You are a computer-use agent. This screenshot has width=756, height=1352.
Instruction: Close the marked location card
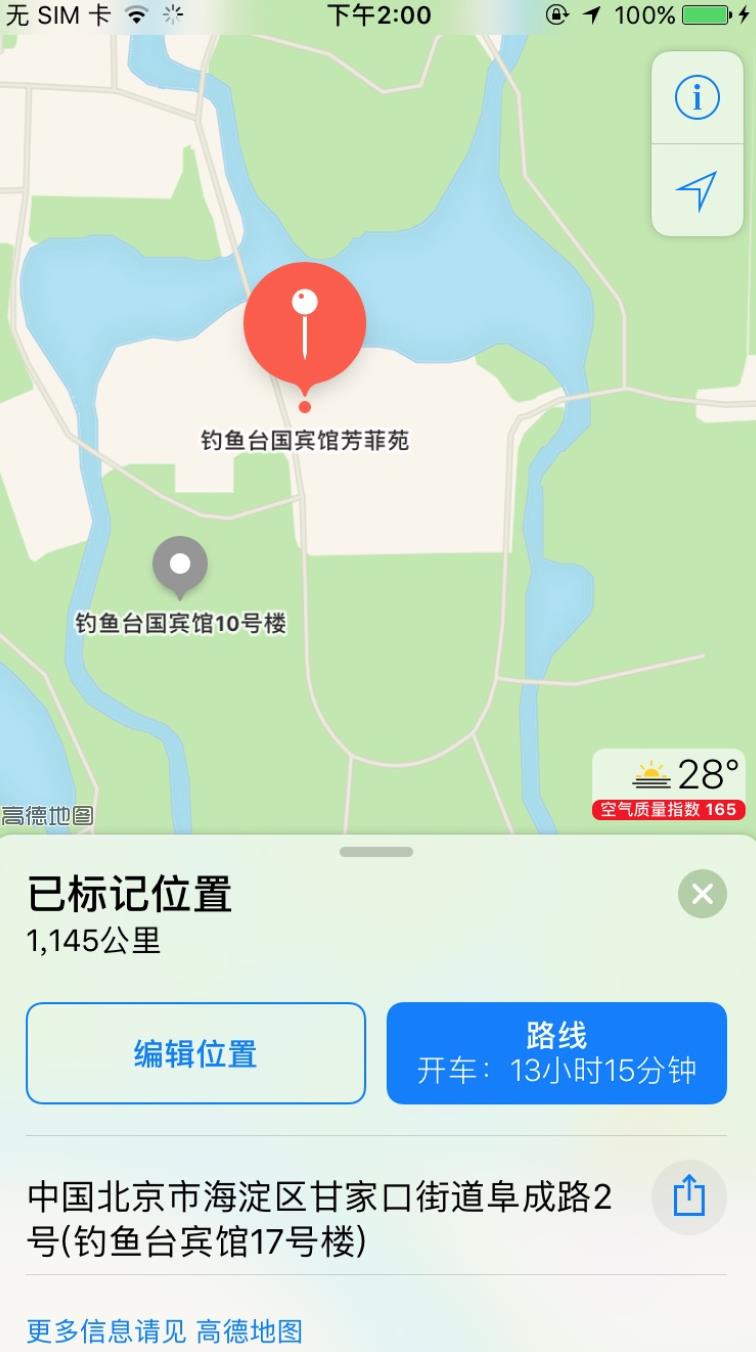point(702,893)
